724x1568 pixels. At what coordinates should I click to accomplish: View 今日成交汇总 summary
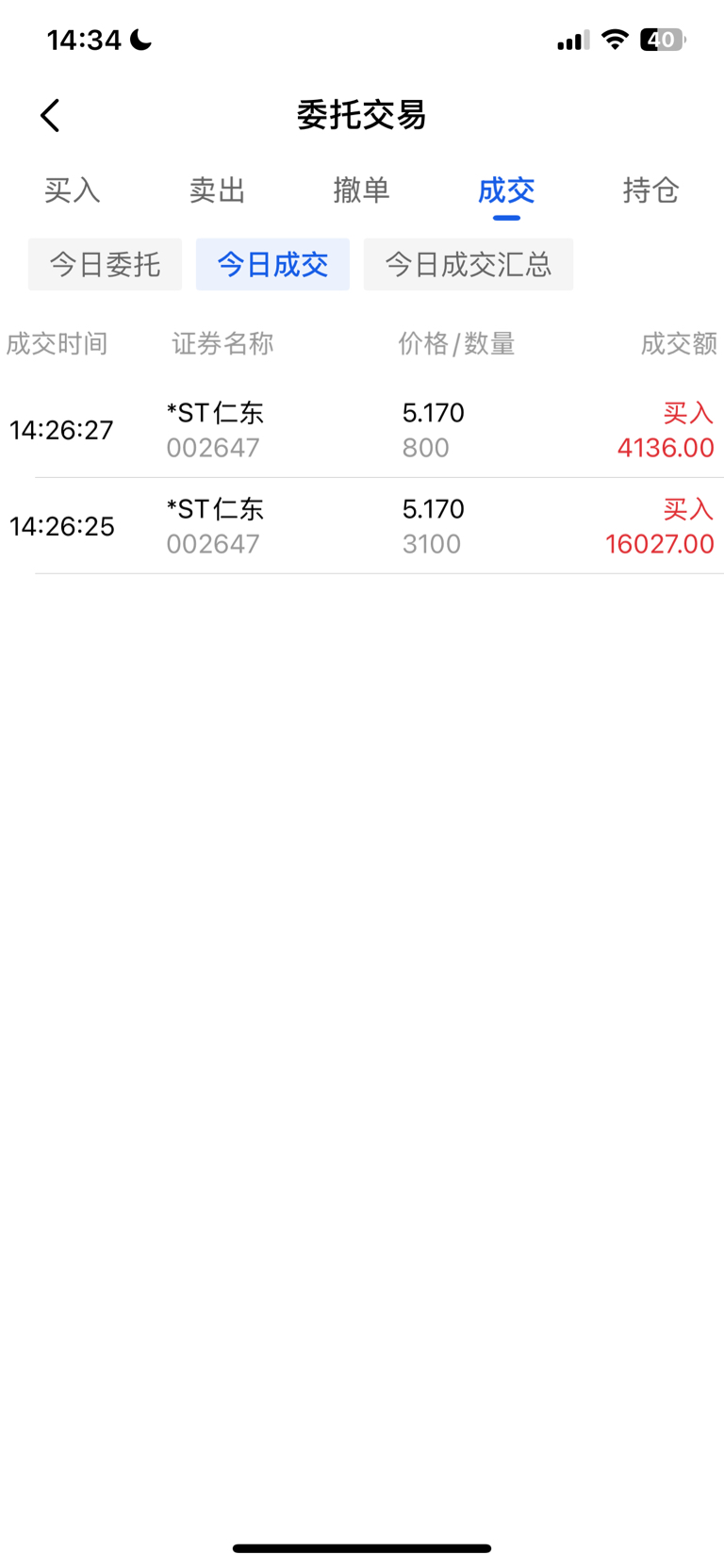pyautogui.click(x=469, y=264)
